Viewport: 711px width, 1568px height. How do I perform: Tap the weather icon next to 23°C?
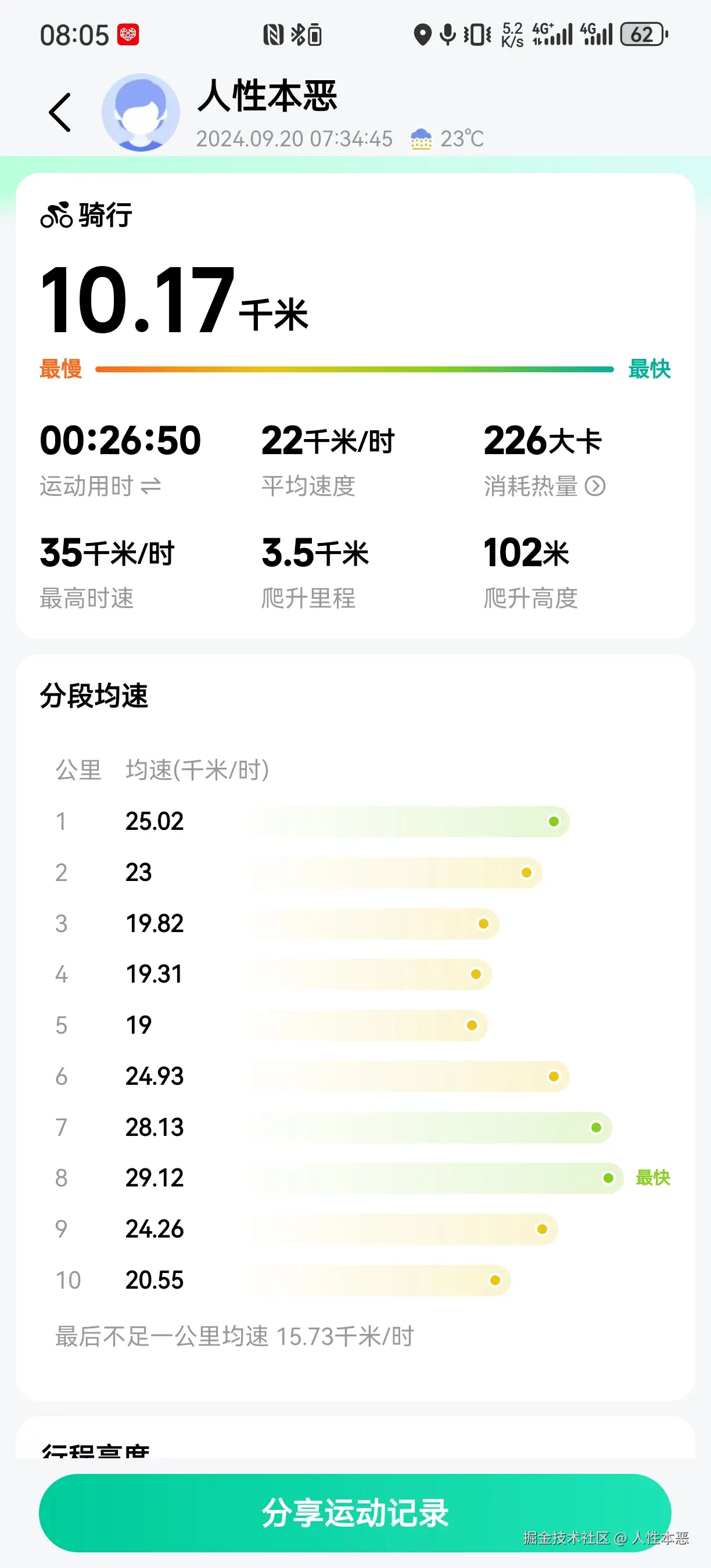pos(420,139)
